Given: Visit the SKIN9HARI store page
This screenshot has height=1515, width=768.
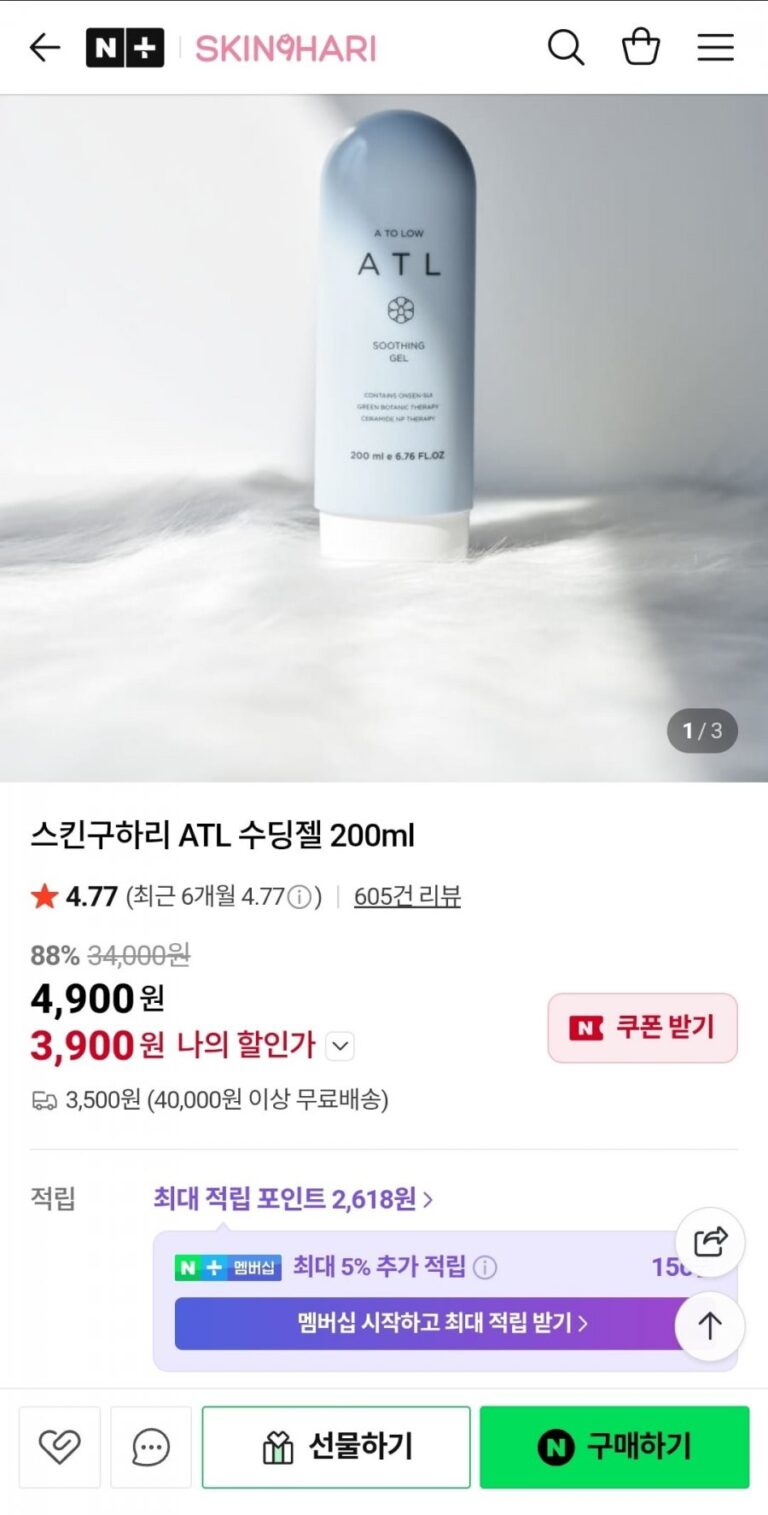Looking at the screenshot, I should tap(285, 47).
